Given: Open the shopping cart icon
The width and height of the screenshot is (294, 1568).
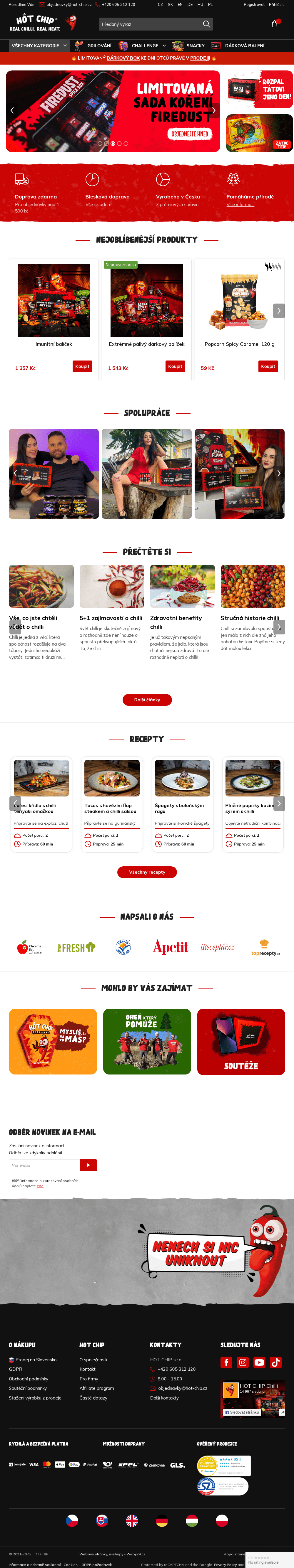Looking at the screenshot, I should (275, 24).
